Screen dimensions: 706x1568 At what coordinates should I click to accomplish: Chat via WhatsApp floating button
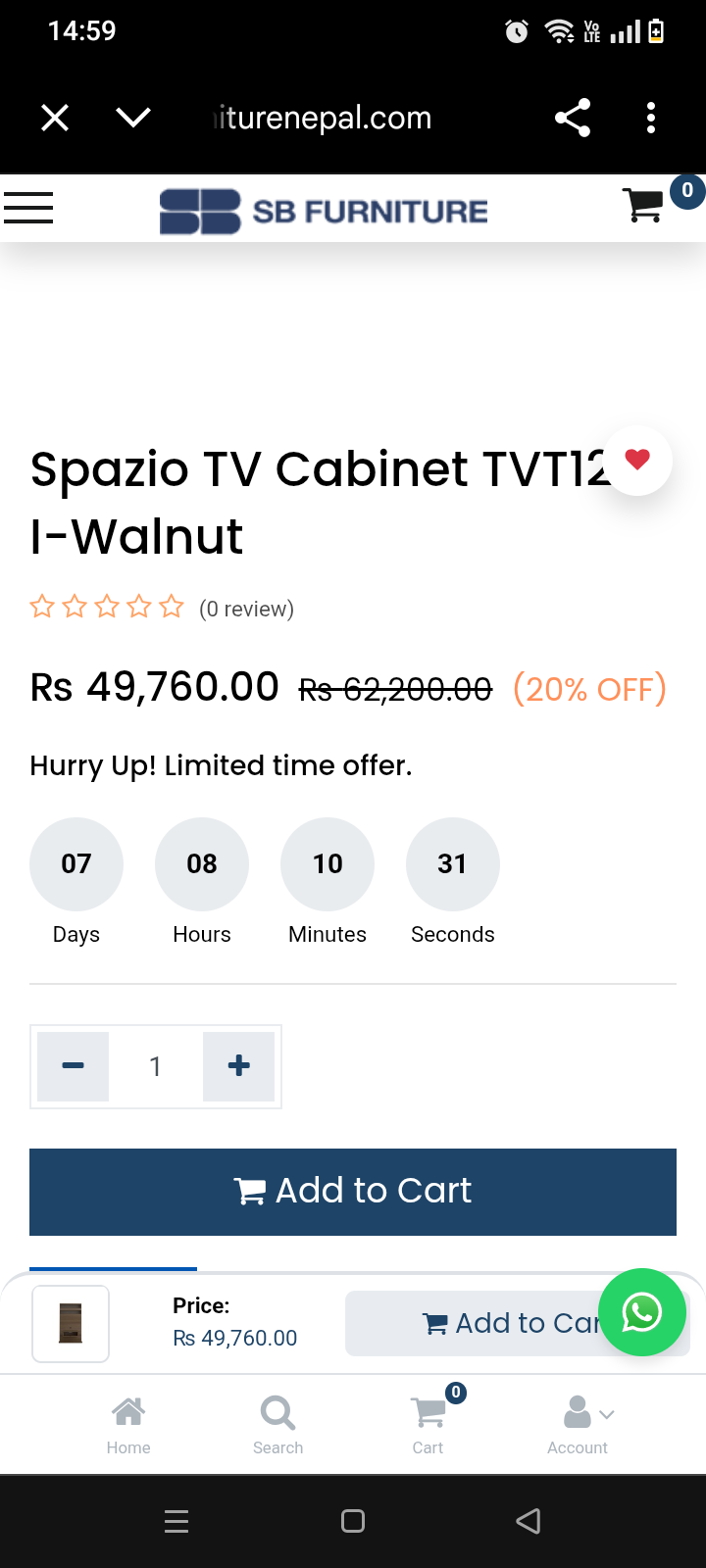(642, 1312)
